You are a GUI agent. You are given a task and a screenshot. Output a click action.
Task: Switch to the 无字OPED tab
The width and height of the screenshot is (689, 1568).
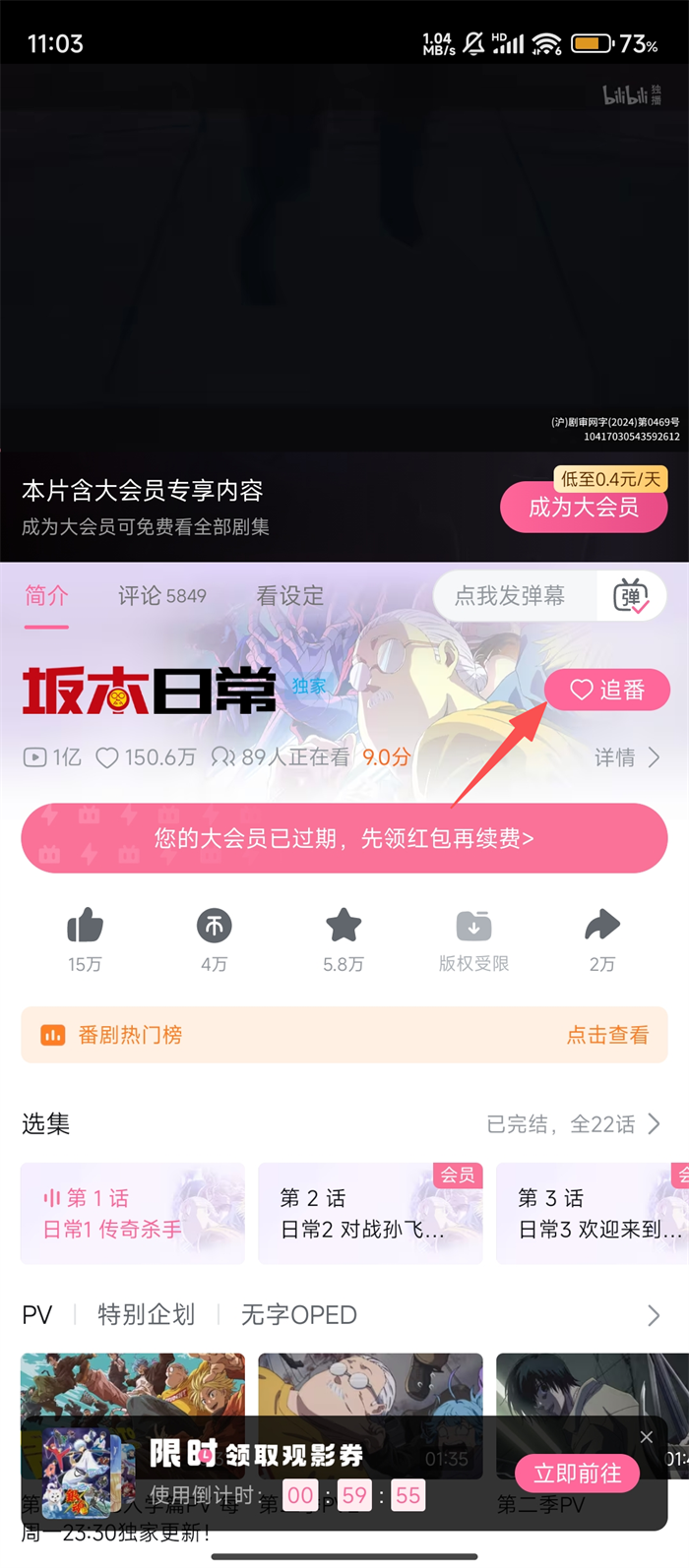pos(298,1315)
